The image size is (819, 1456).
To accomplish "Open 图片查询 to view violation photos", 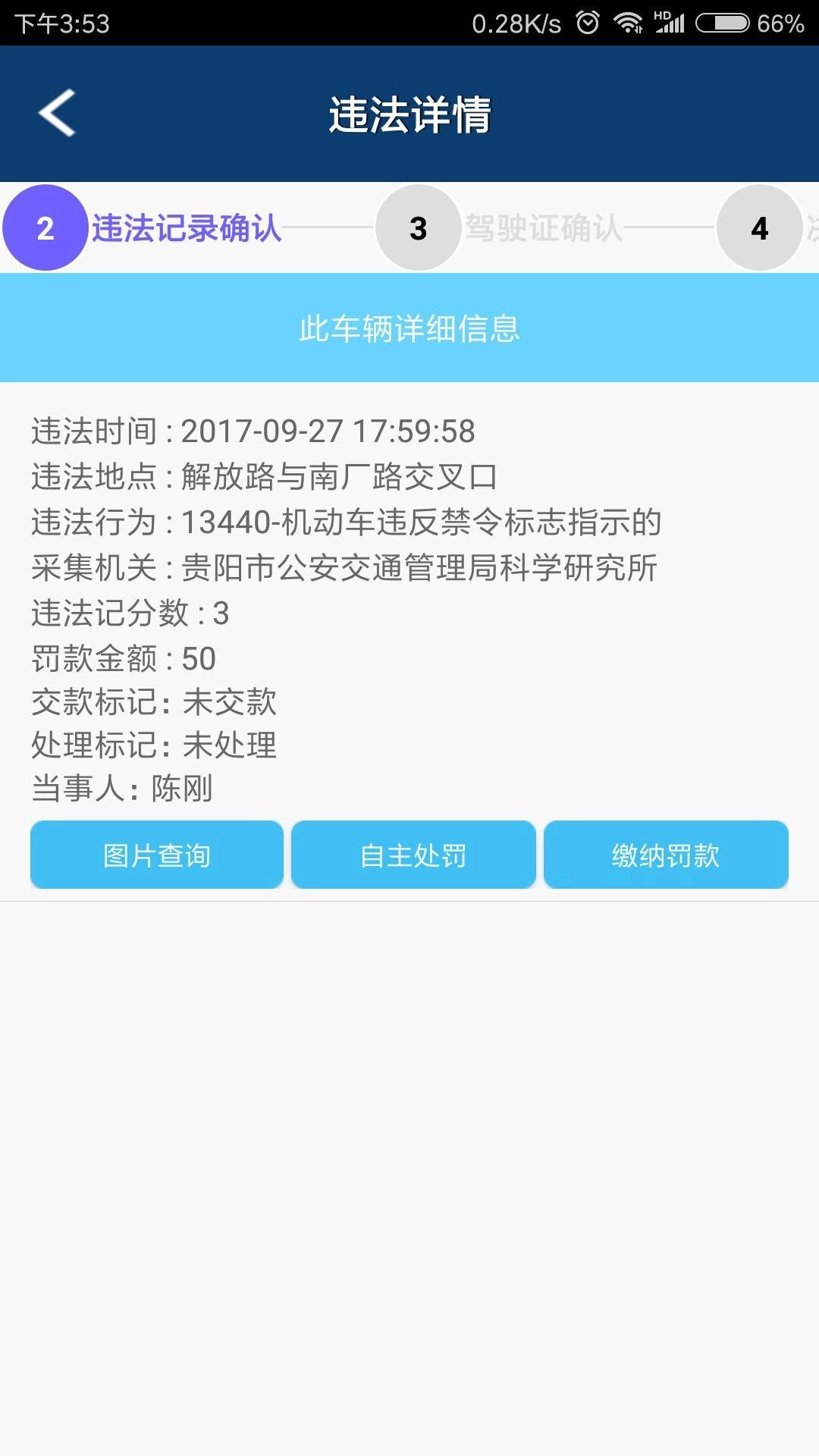I will coord(156,854).
